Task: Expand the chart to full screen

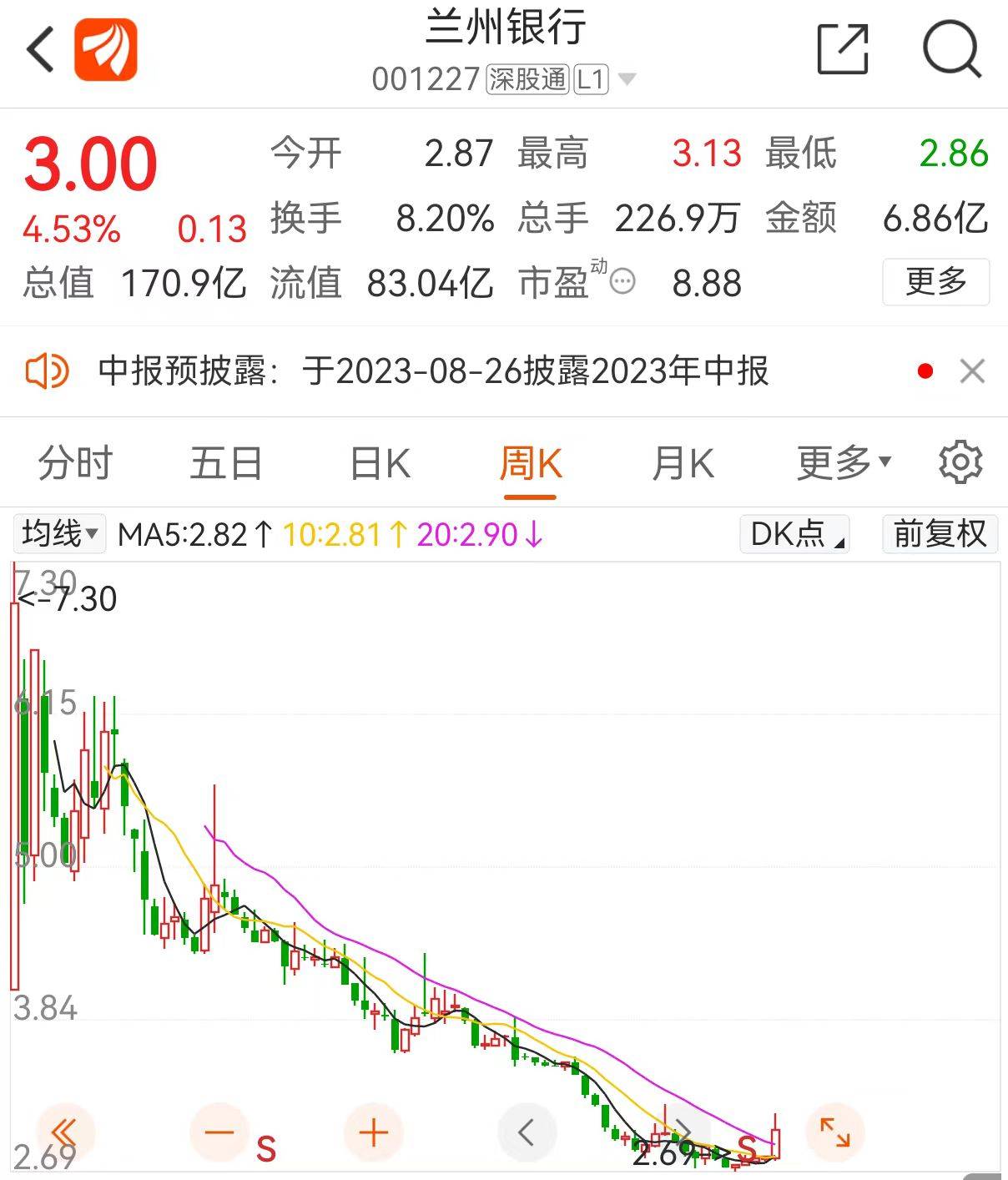Action: coord(834,1132)
